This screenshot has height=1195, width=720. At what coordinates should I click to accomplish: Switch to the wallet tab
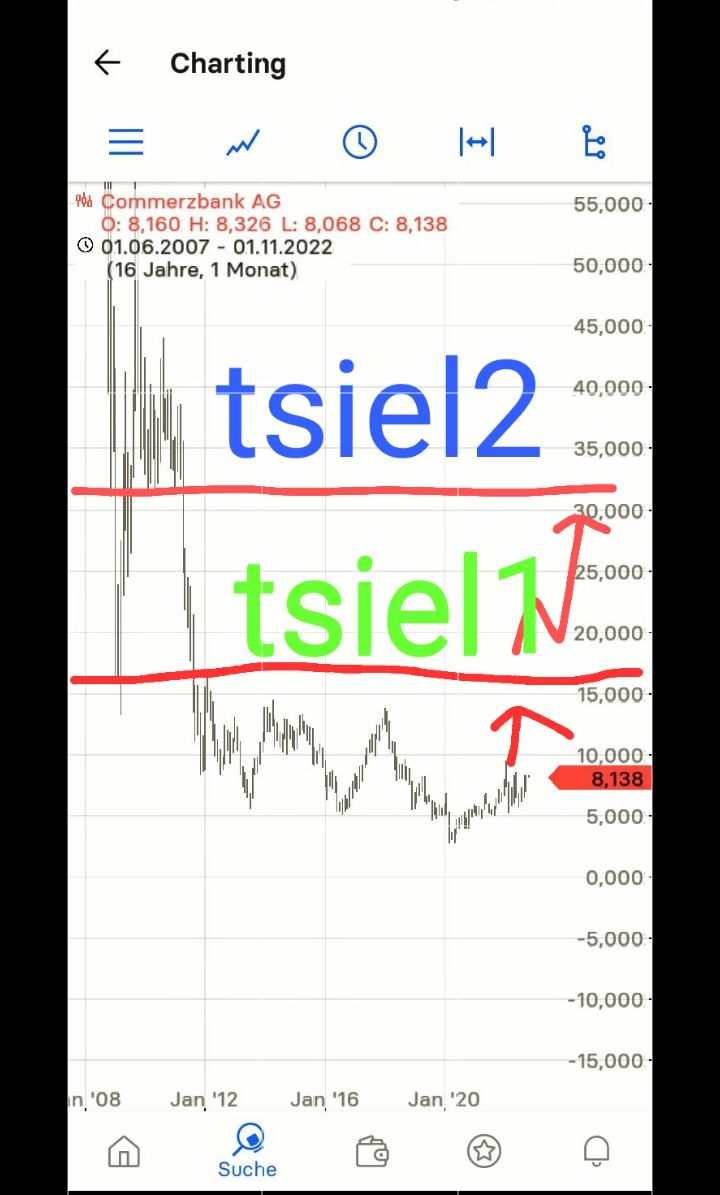[x=371, y=1151]
